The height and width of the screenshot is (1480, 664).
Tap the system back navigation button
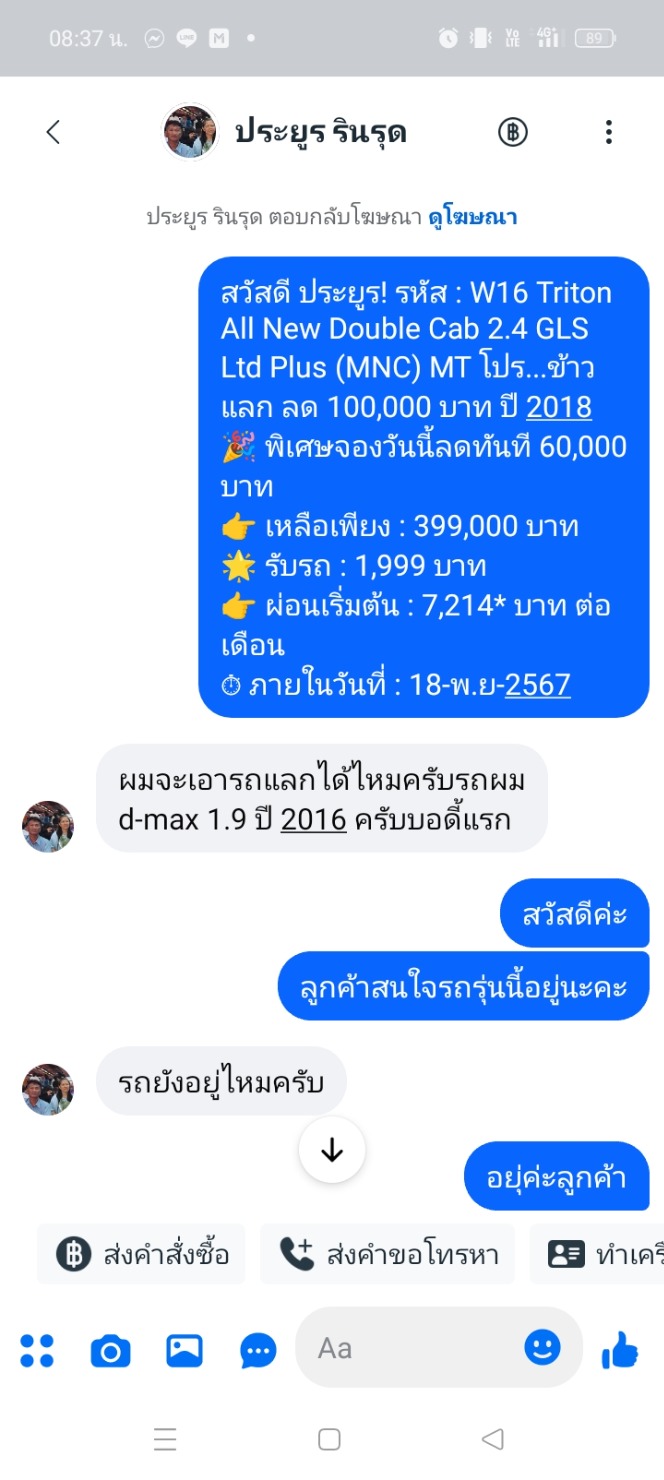492,1439
